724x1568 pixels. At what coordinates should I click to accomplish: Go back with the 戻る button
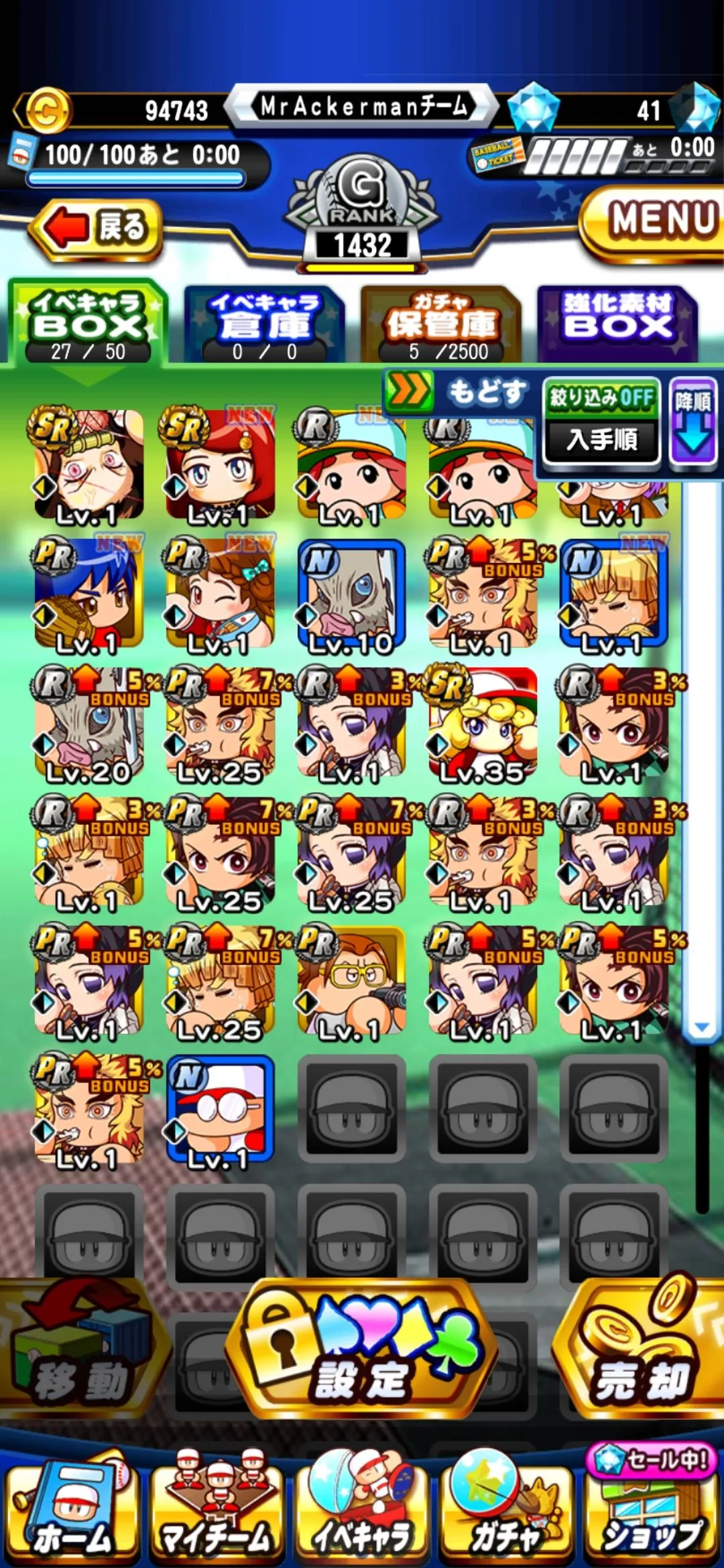97,228
